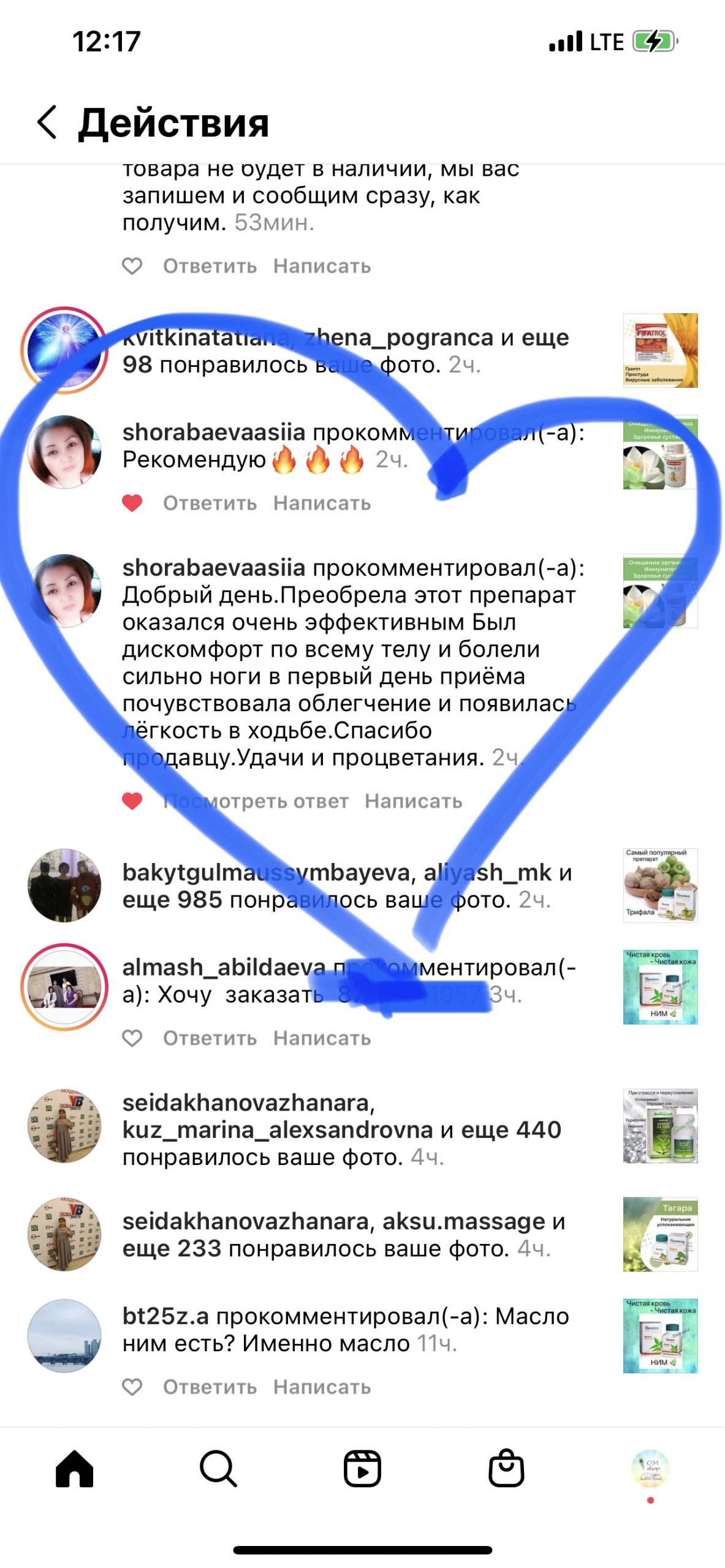This screenshot has width=725, height=1568.
Task: Open the Reels tab
Action: click(362, 1468)
